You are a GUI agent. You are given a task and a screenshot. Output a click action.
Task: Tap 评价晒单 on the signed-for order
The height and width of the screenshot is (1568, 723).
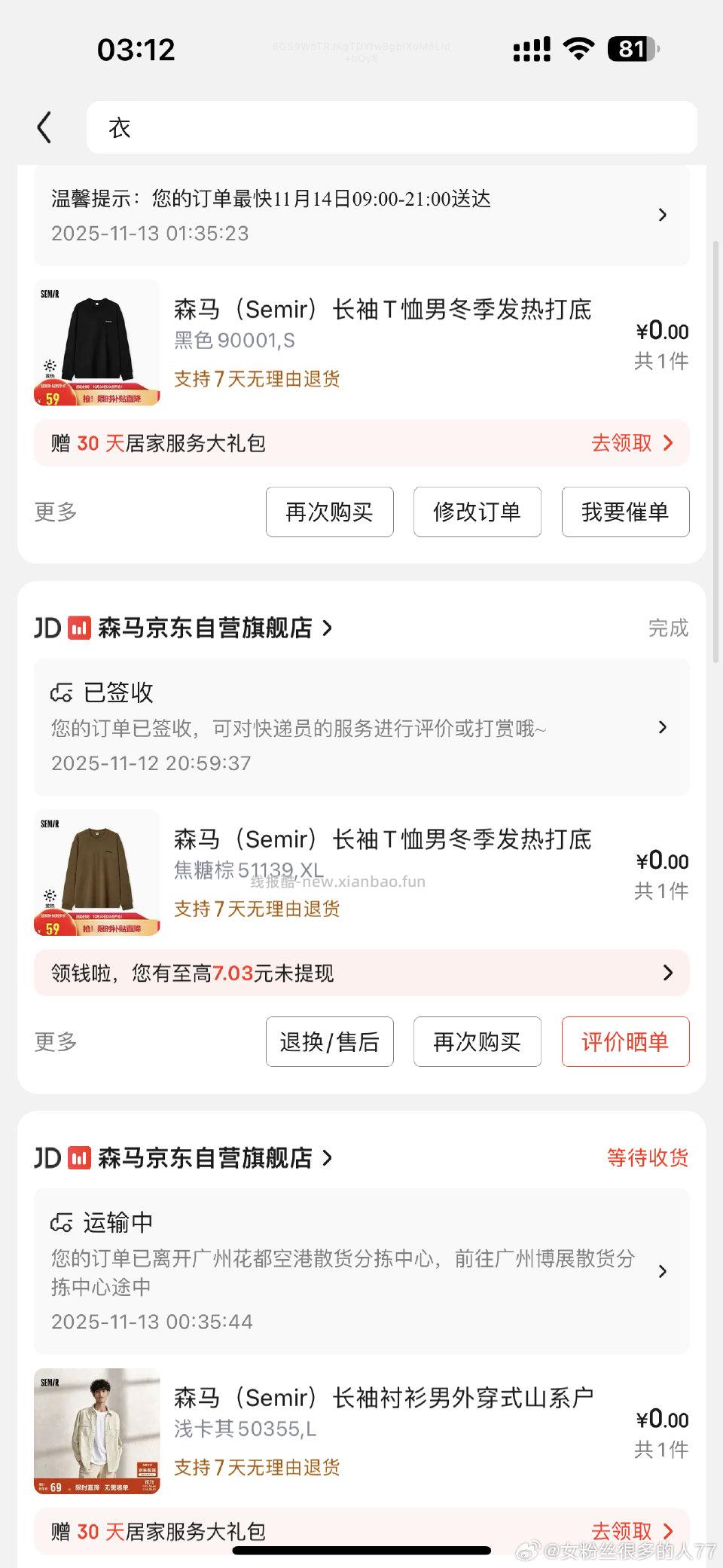[x=625, y=1041]
